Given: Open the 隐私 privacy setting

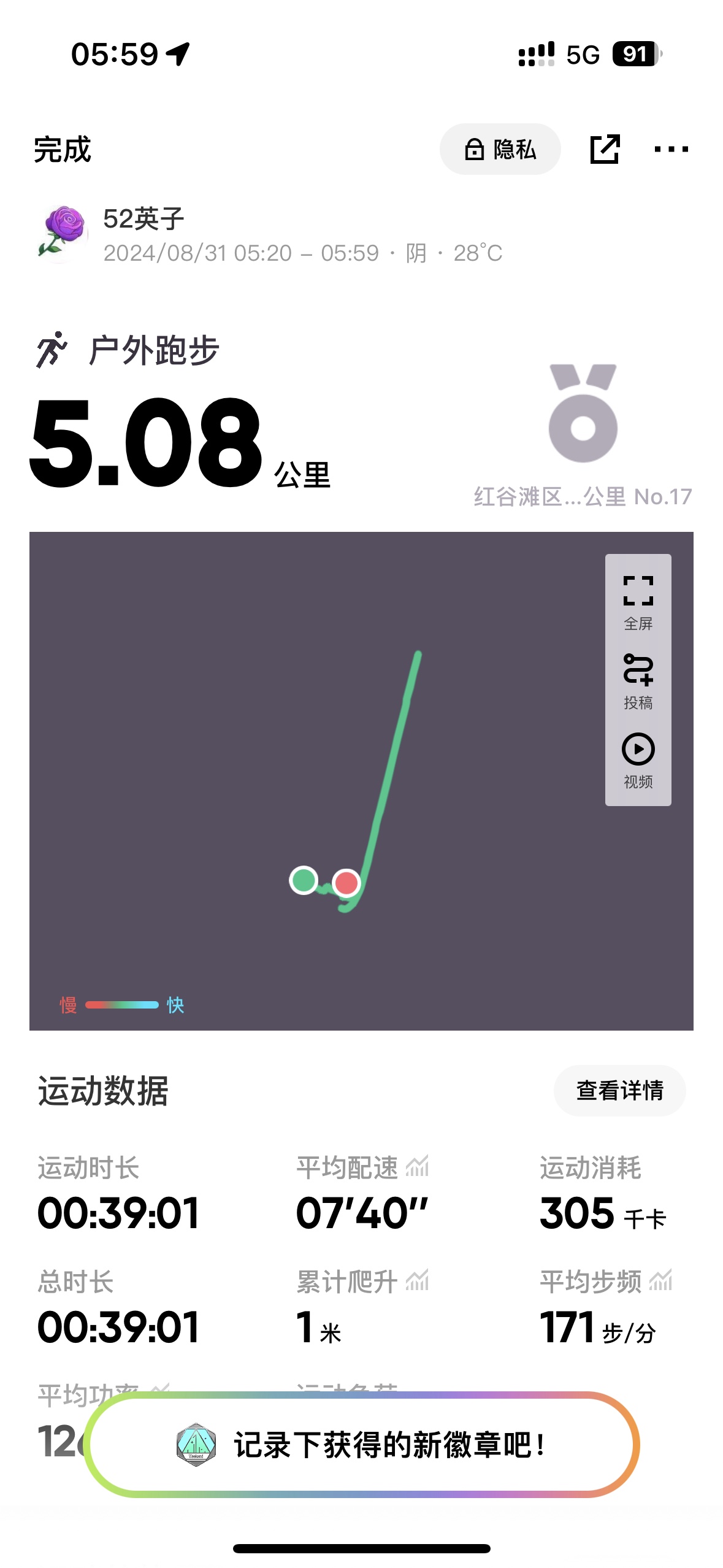Looking at the screenshot, I should pyautogui.click(x=500, y=149).
